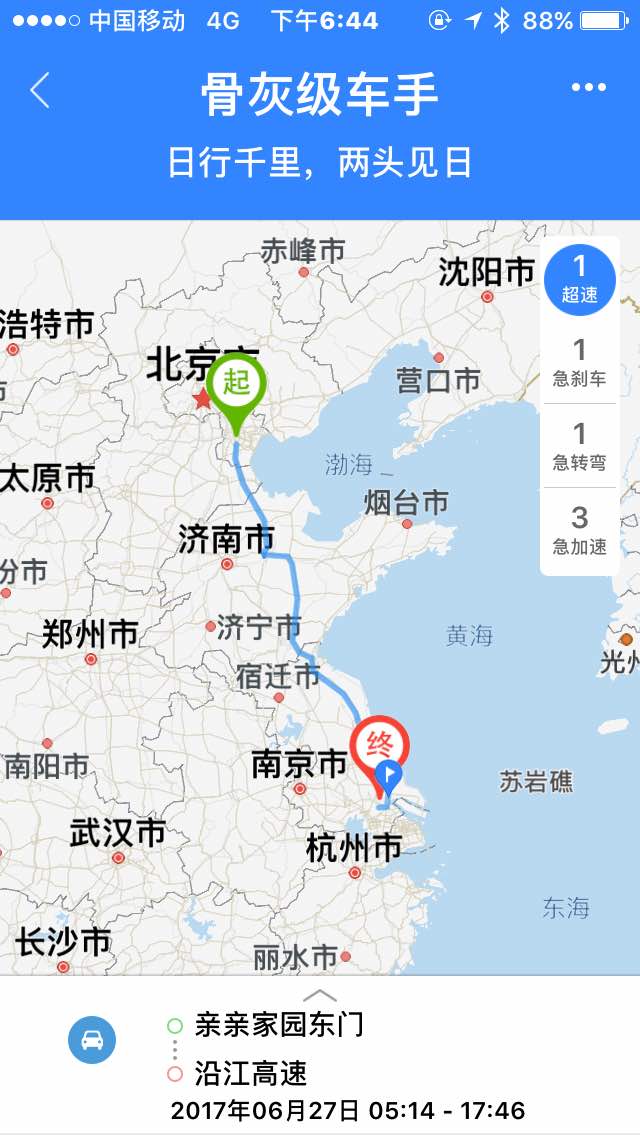Show the 急刹车 hard braking events
This screenshot has width=640, height=1136.
tap(579, 361)
